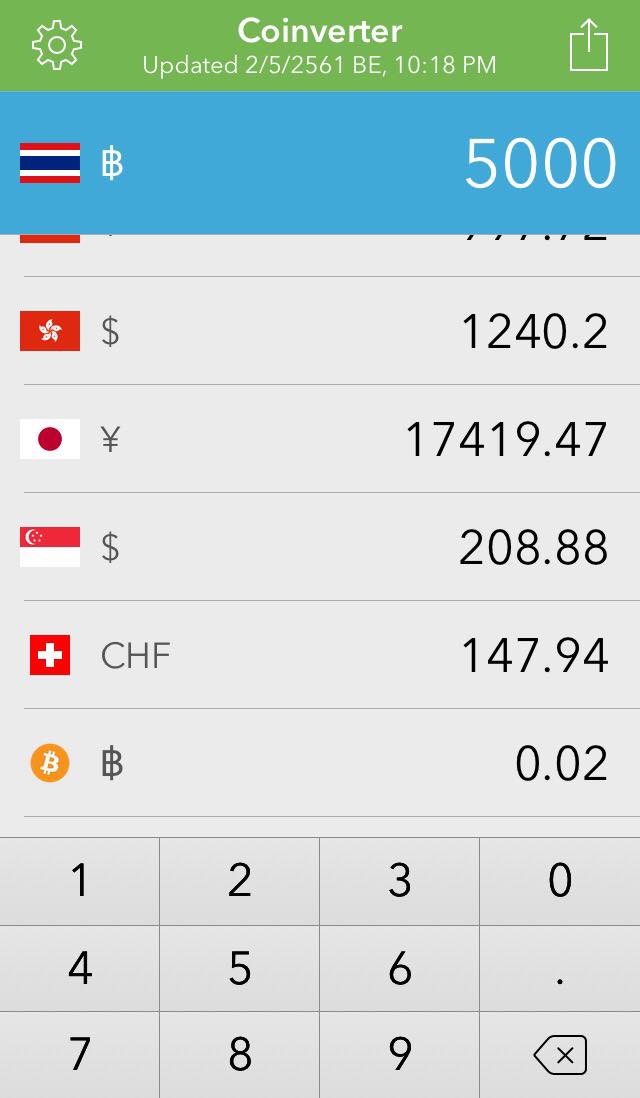Enter digit 4 on keypad
The height and width of the screenshot is (1098, 640).
(80, 968)
